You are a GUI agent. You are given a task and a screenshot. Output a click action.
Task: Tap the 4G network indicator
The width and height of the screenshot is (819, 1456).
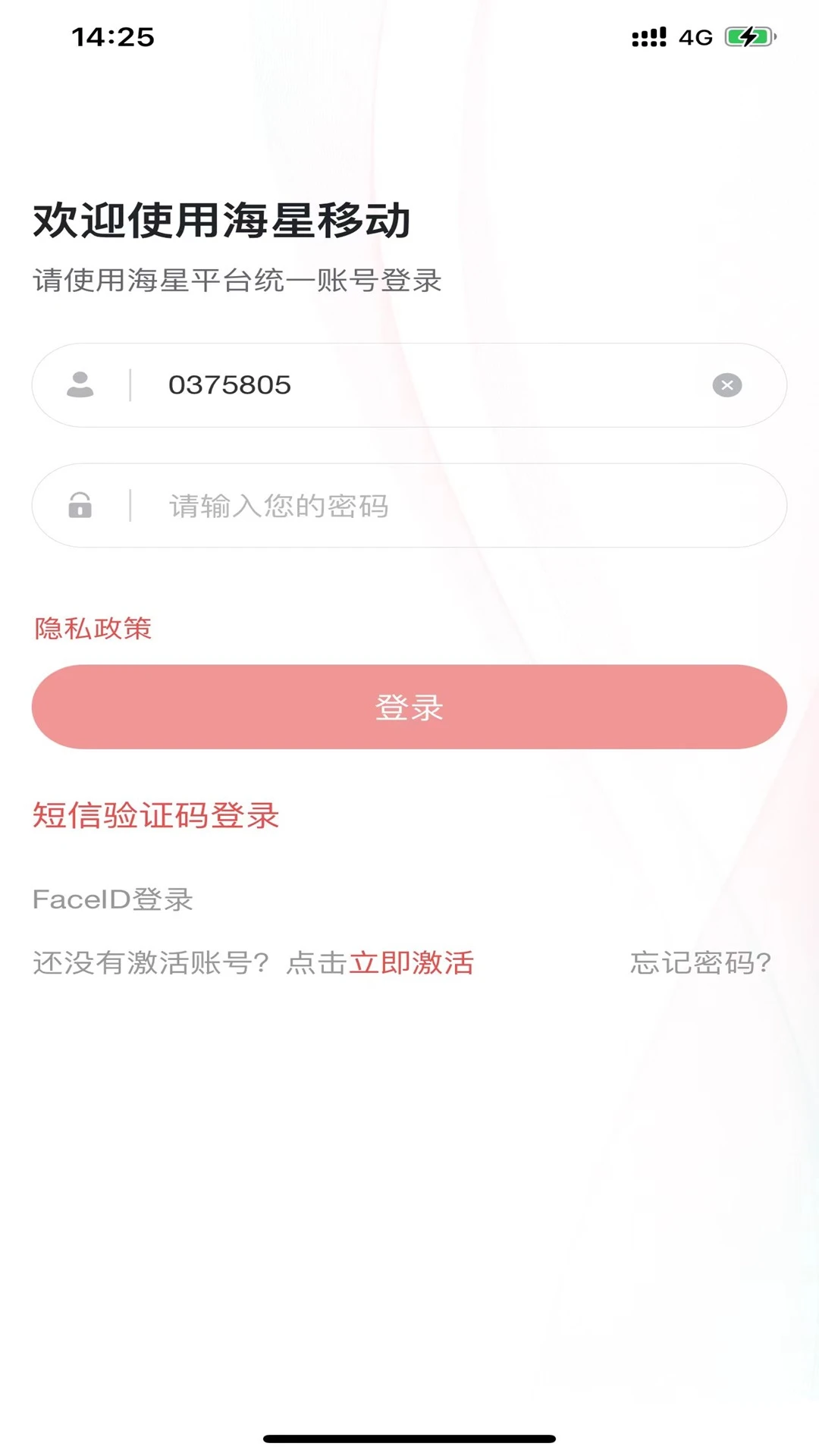[x=695, y=34]
